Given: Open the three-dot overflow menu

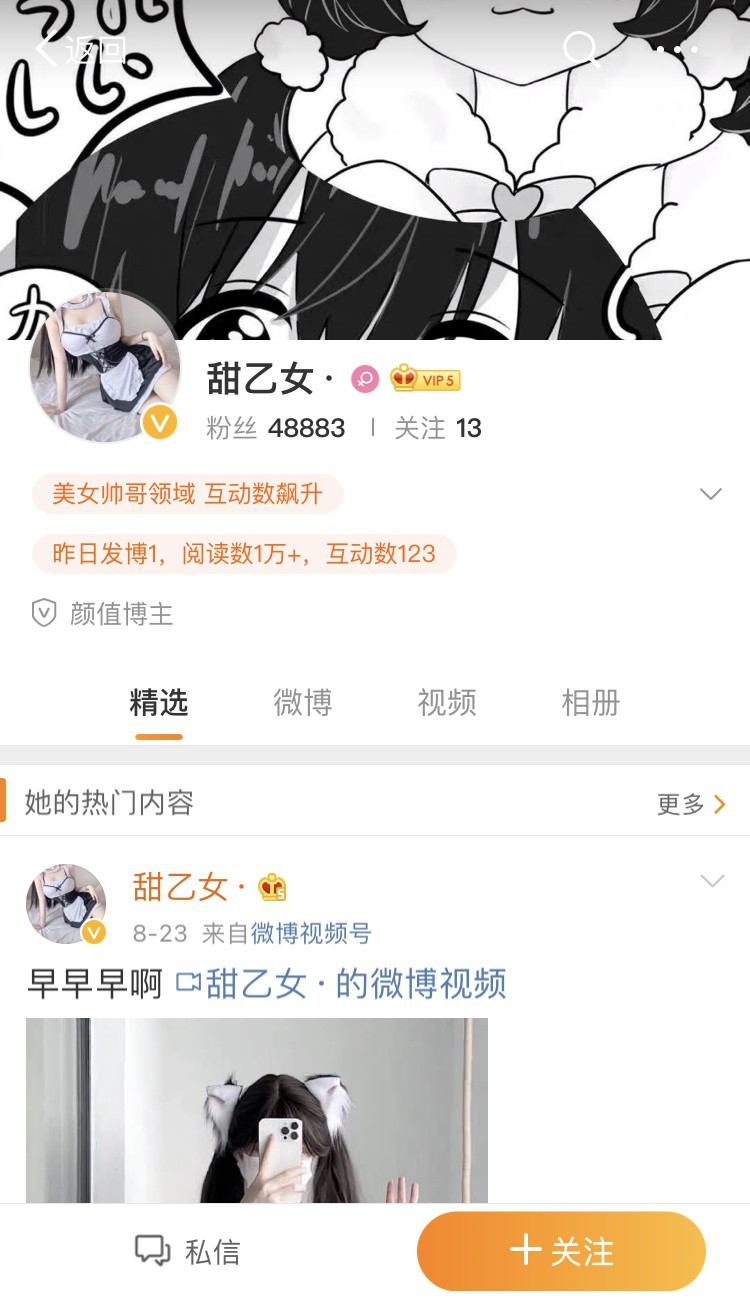Looking at the screenshot, I should click(677, 49).
